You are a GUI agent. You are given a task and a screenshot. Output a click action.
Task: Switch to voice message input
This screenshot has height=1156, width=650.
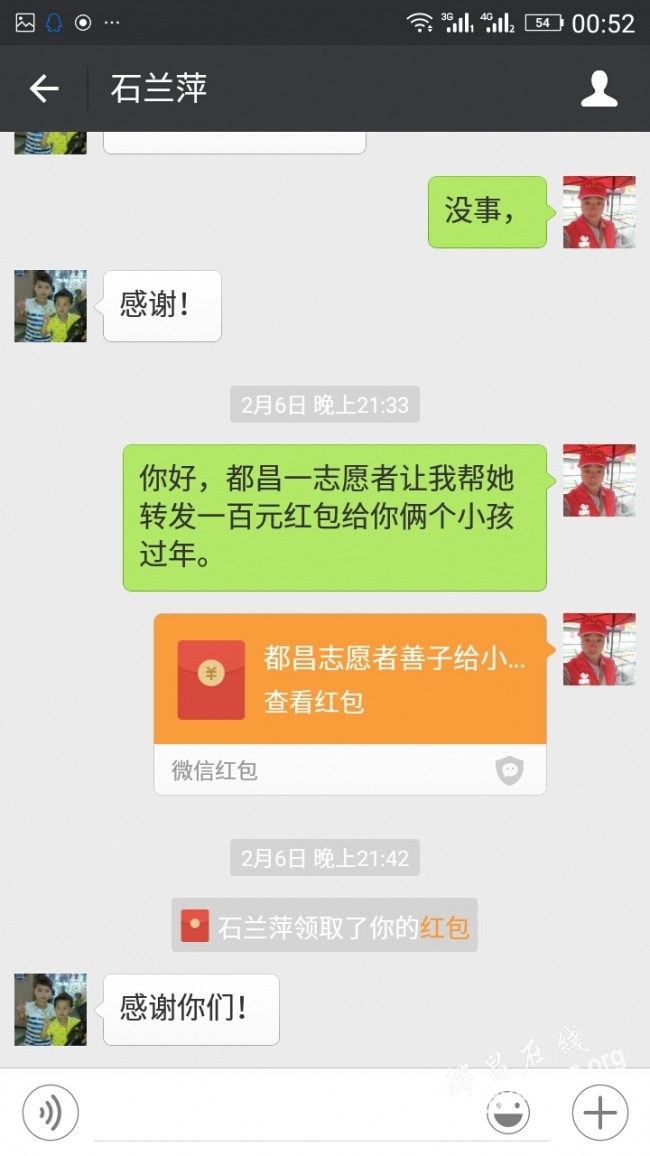point(50,1112)
